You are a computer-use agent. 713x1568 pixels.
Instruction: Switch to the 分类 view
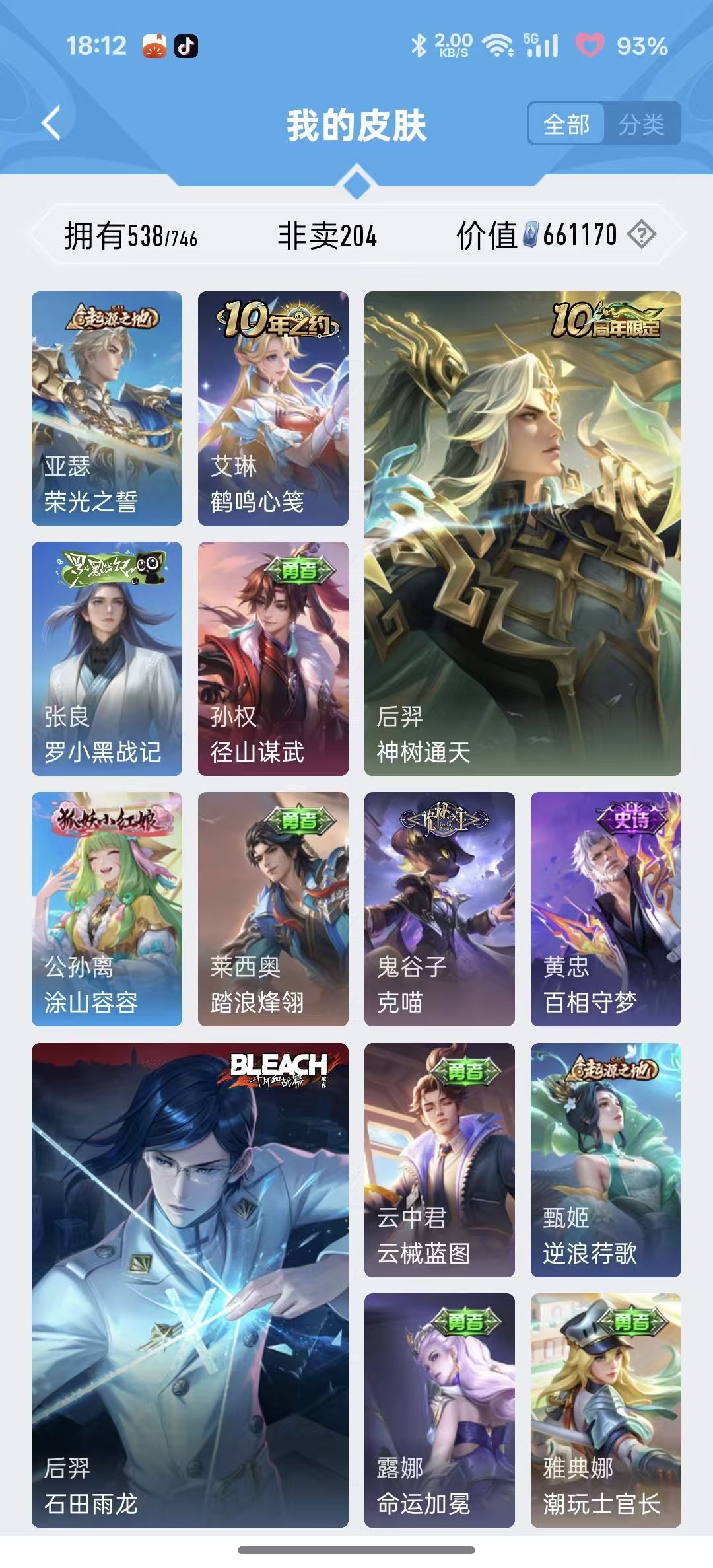coord(642,124)
